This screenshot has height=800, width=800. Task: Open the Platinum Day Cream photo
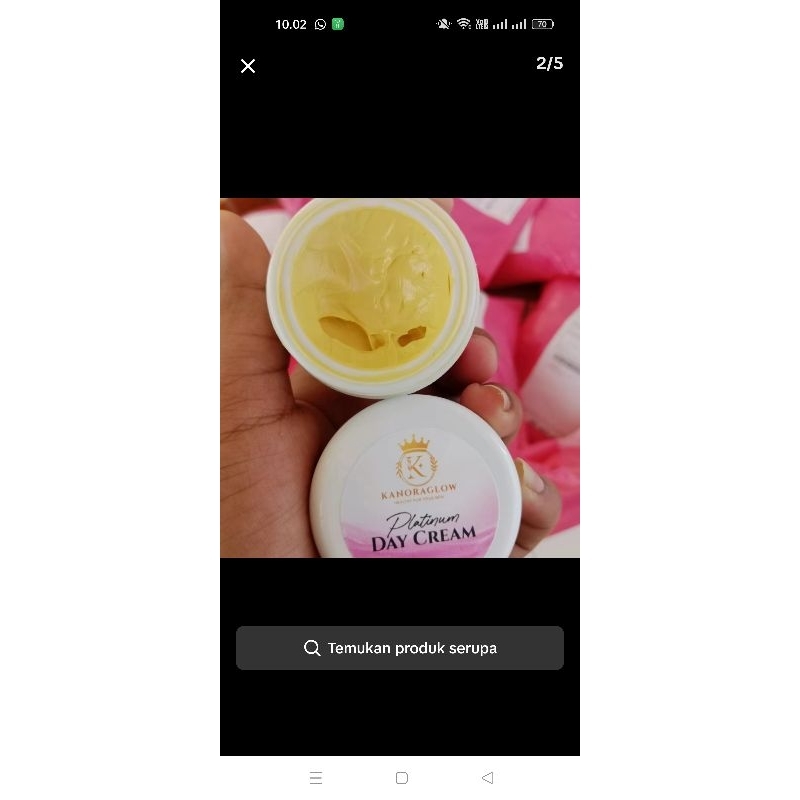click(400, 378)
